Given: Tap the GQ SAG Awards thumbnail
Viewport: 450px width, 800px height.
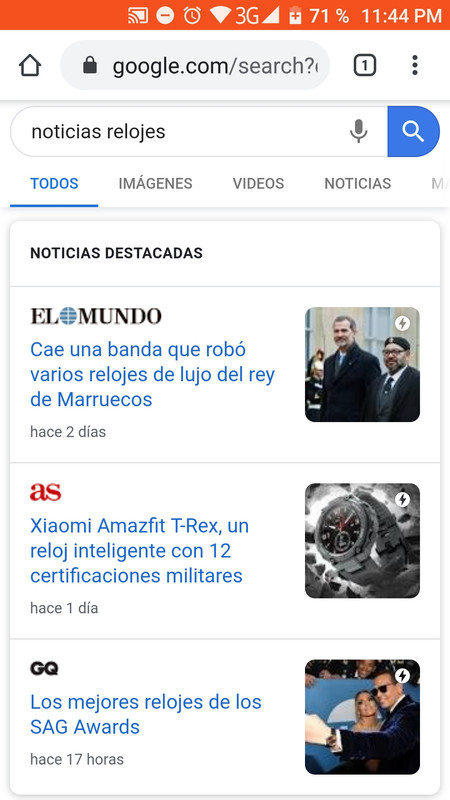Looking at the screenshot, I should [362, 717].
